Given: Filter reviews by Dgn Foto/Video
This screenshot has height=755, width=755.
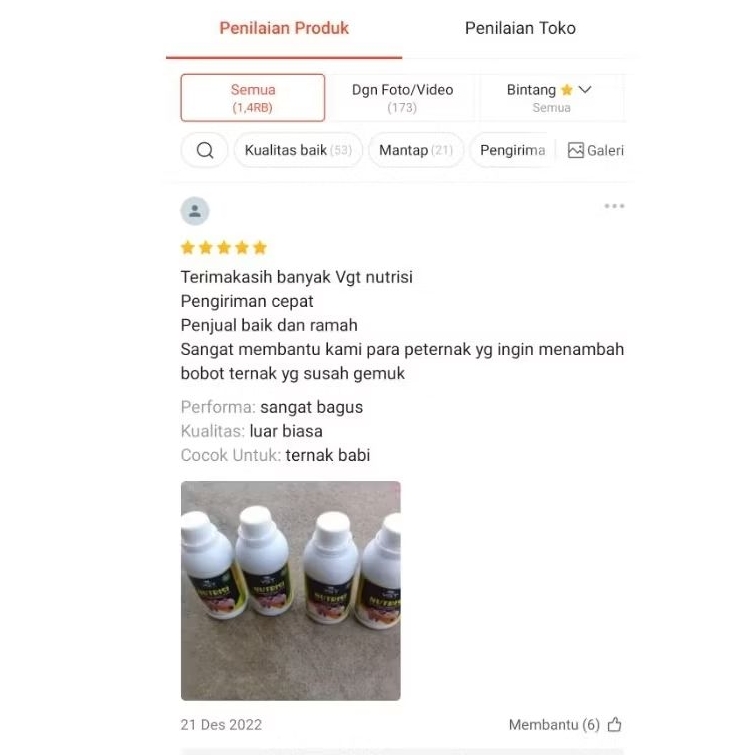Looking at the screenshot, I should (x=402, y=98).
